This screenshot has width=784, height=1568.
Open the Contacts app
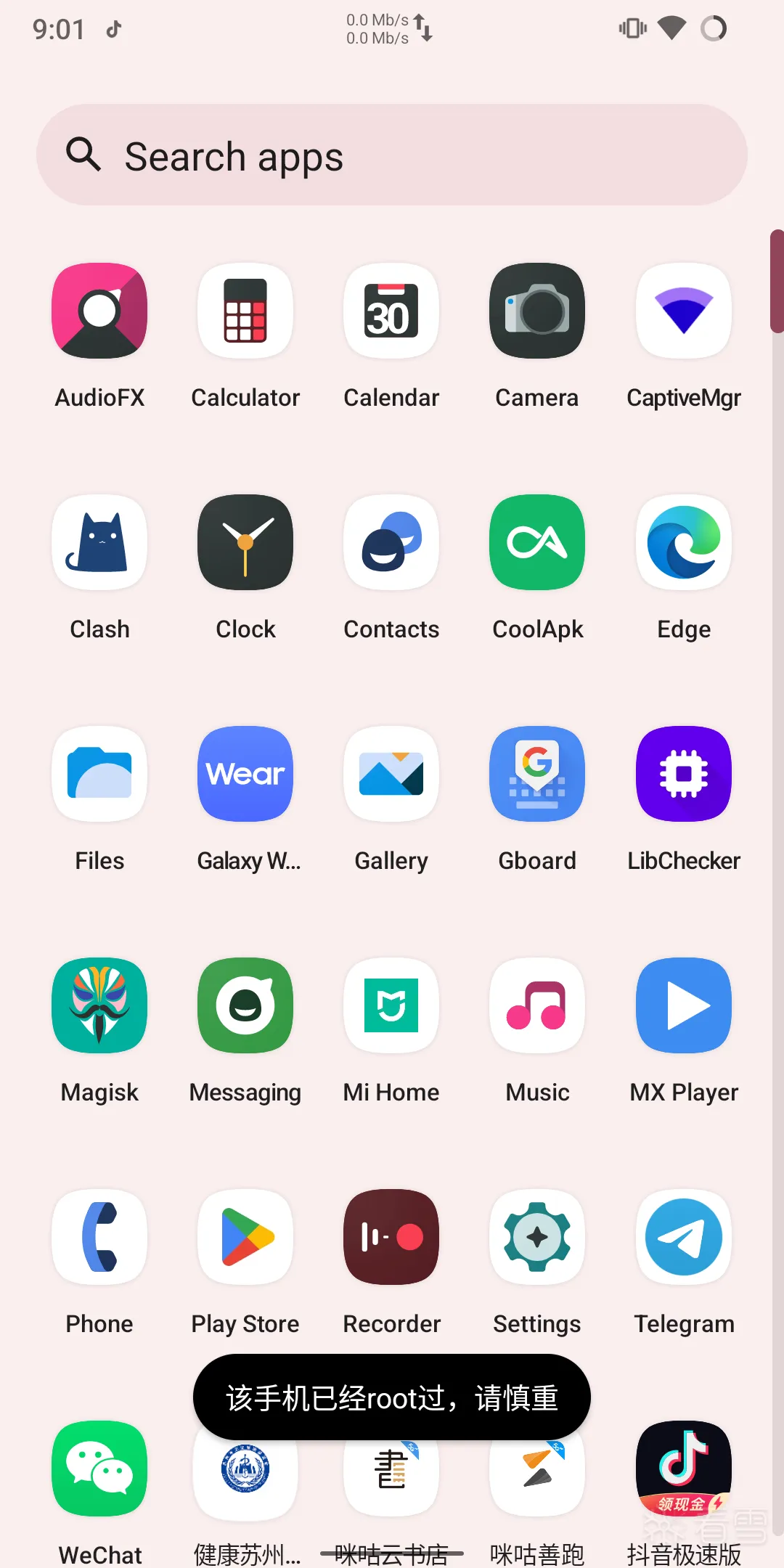coord(391,542)
